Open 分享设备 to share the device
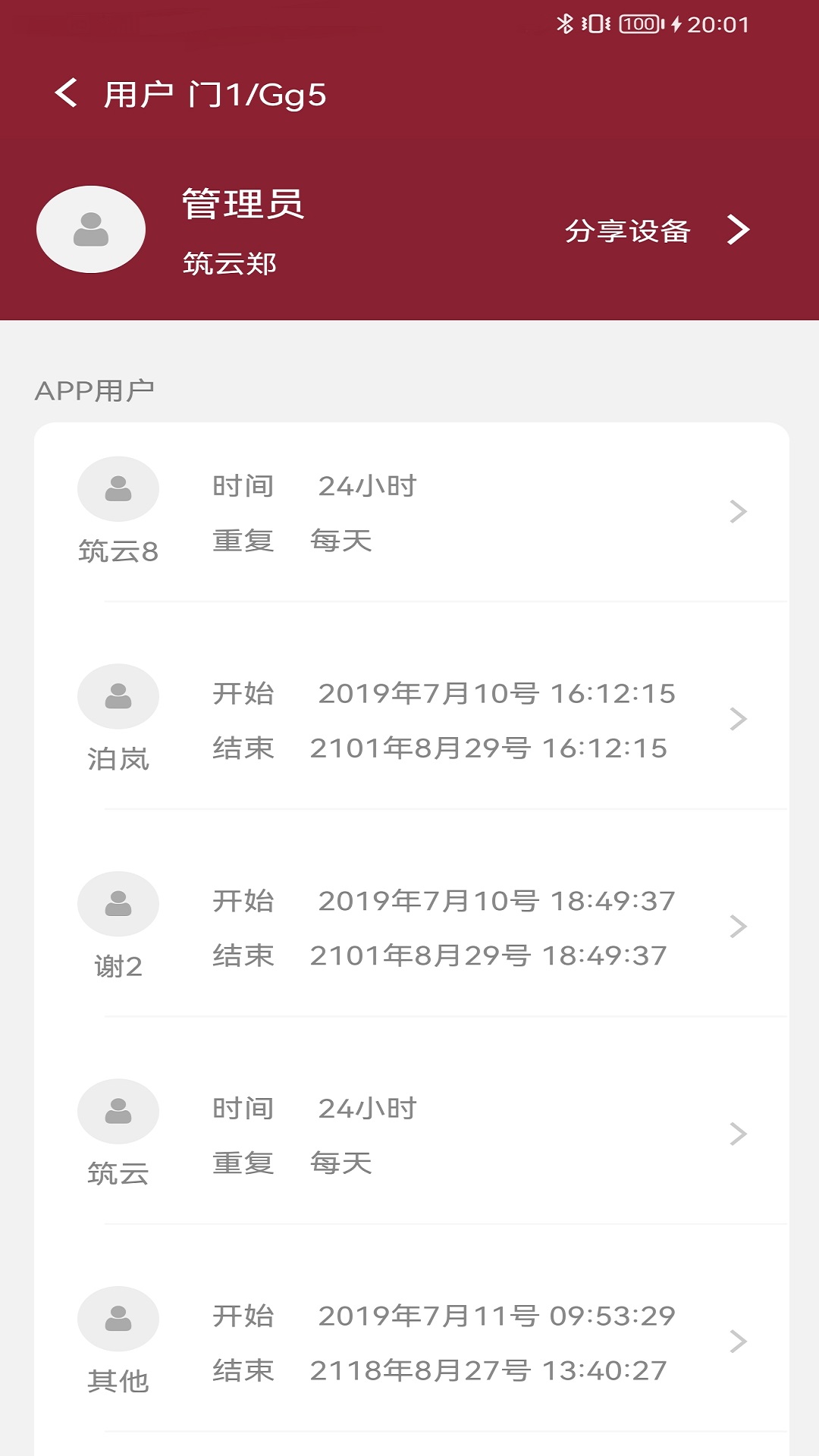Screen dimensions: 819x1456 point(657,231)
